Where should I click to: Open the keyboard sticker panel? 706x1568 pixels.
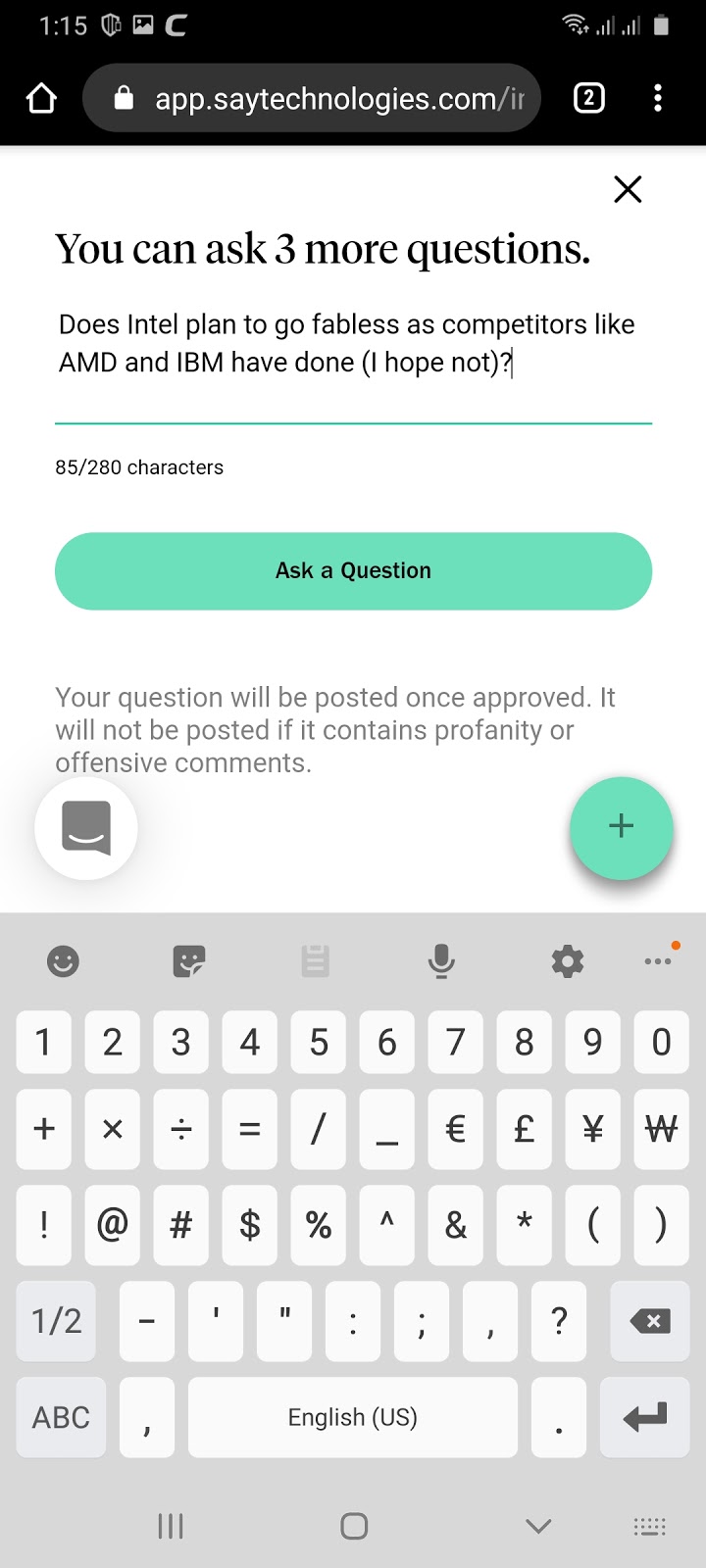(x=188, y=961)
